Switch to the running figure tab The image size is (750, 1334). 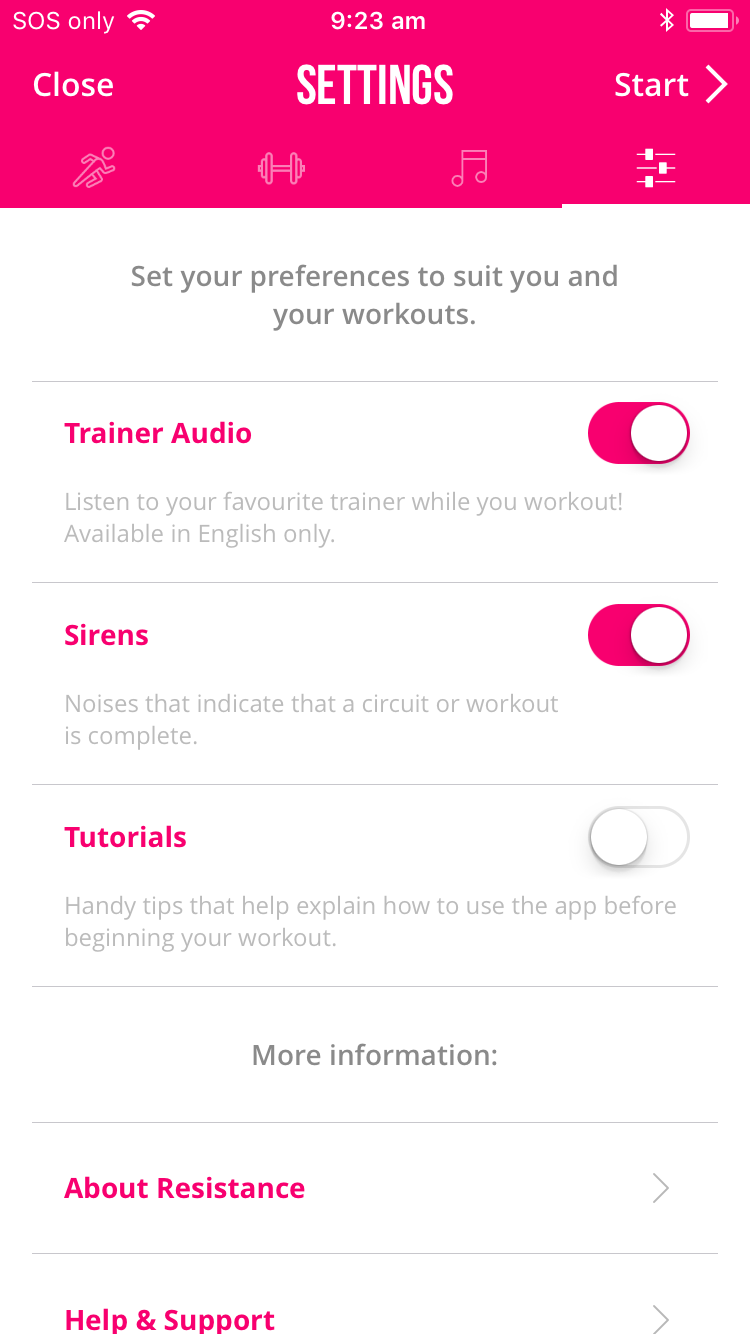click(94, 167)
